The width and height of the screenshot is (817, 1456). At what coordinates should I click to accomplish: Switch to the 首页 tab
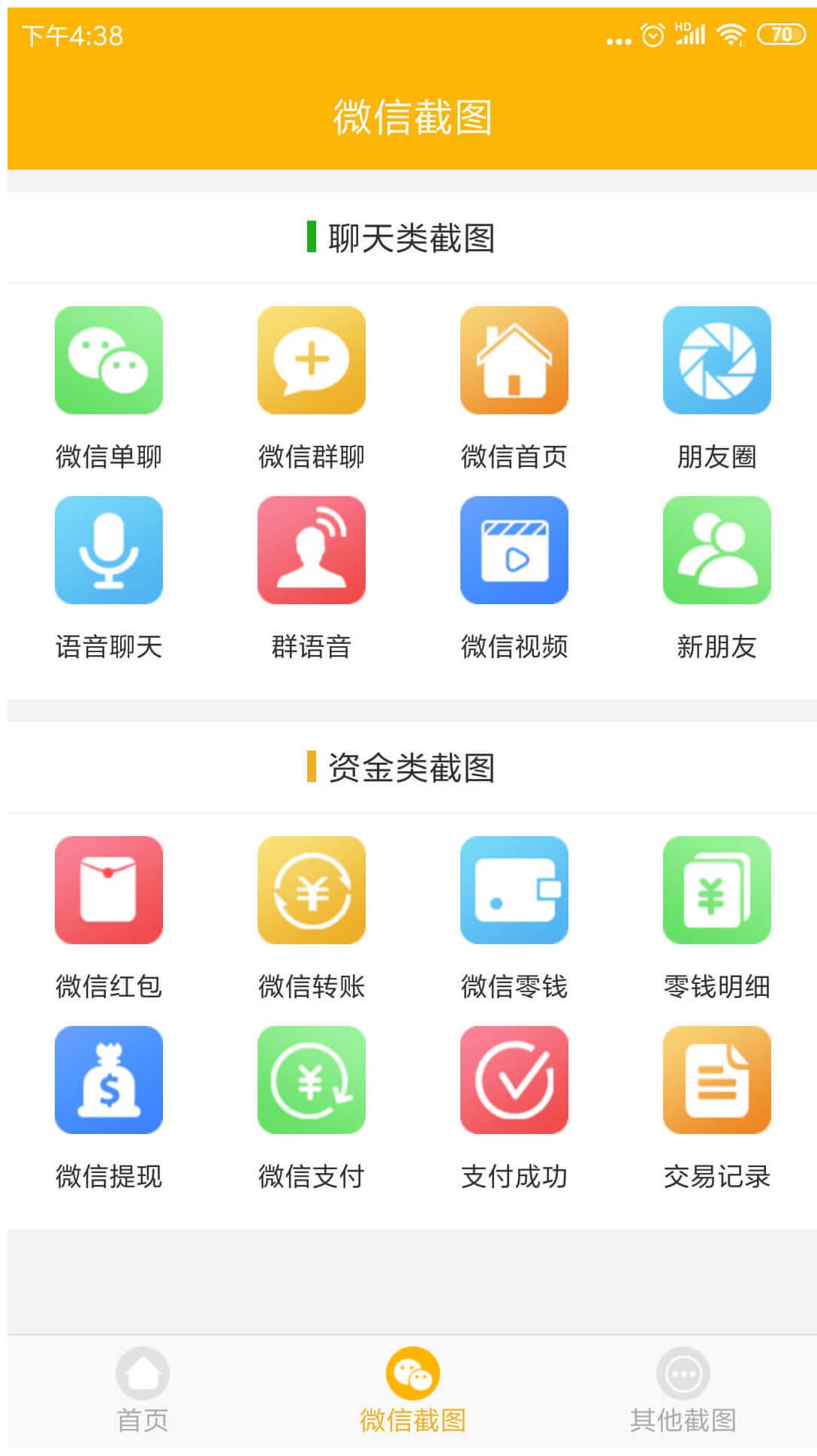click(x=143, y=1391)
